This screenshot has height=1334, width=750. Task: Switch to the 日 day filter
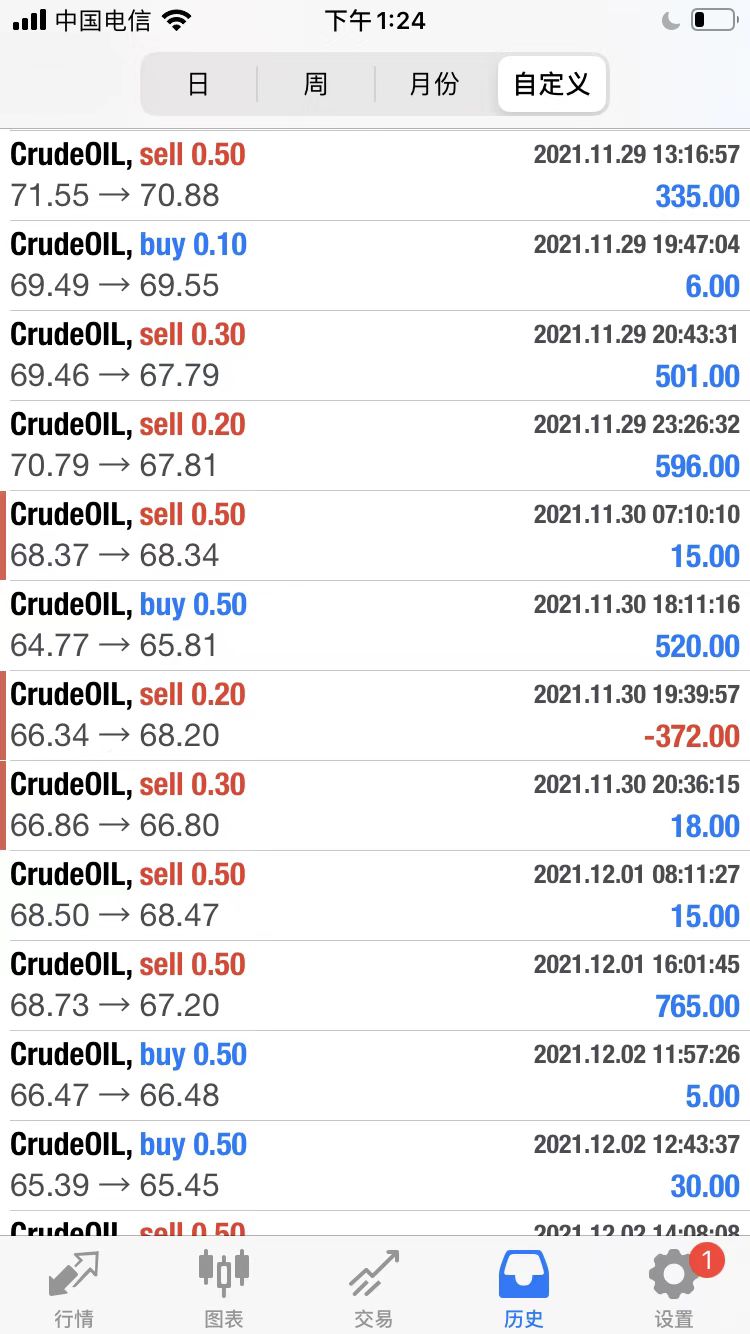click(x=198, y=84)
